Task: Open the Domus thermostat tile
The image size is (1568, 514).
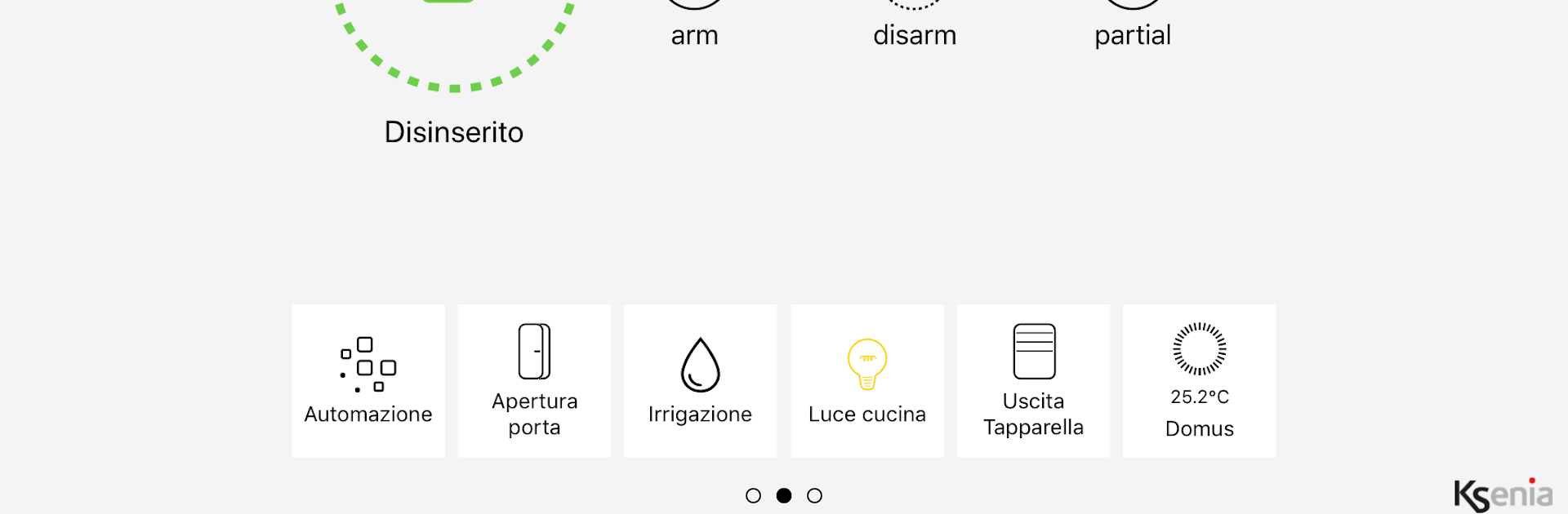Action: click(1199, 381)
